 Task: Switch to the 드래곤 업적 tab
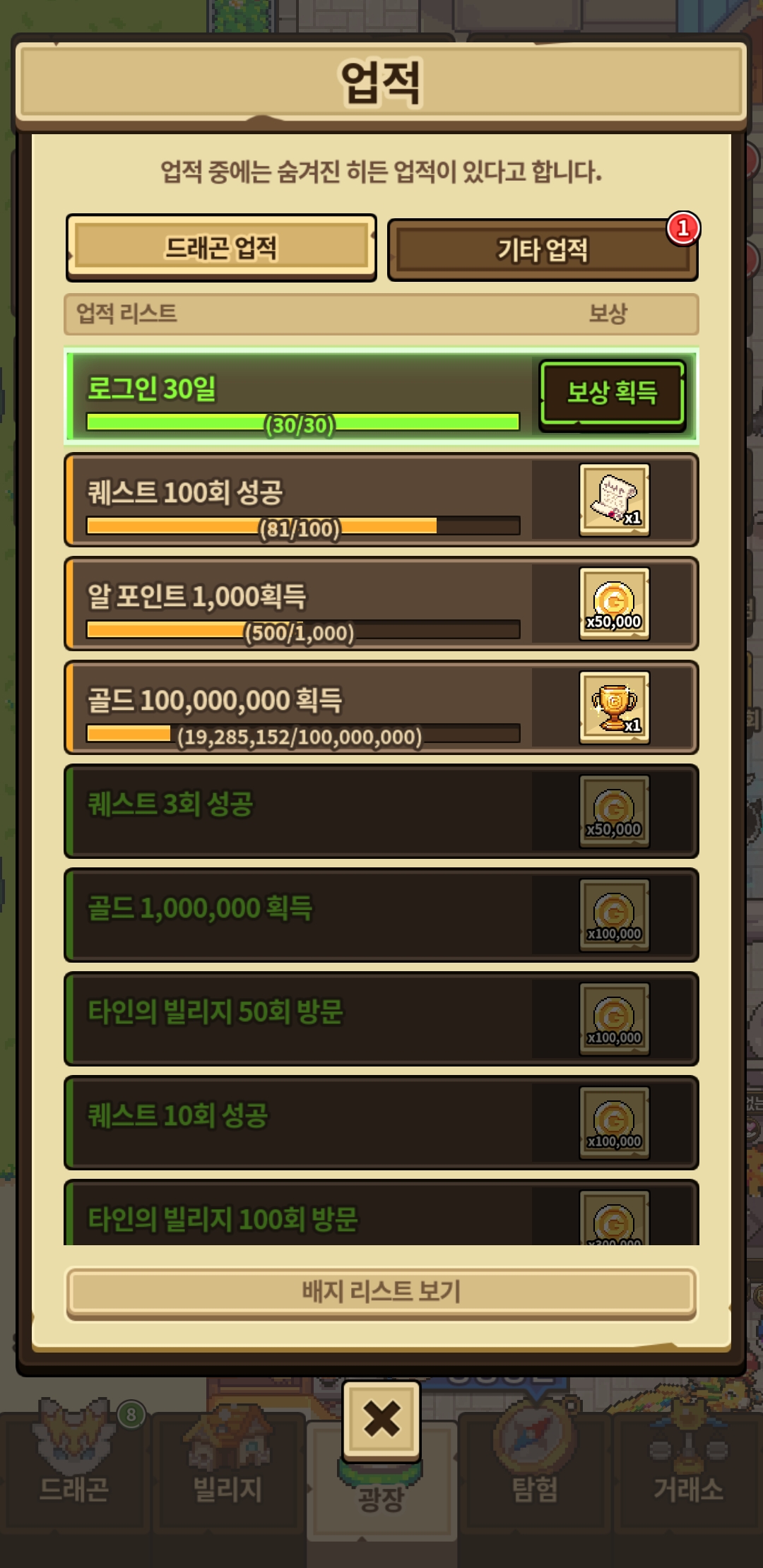tap(221, 248)
